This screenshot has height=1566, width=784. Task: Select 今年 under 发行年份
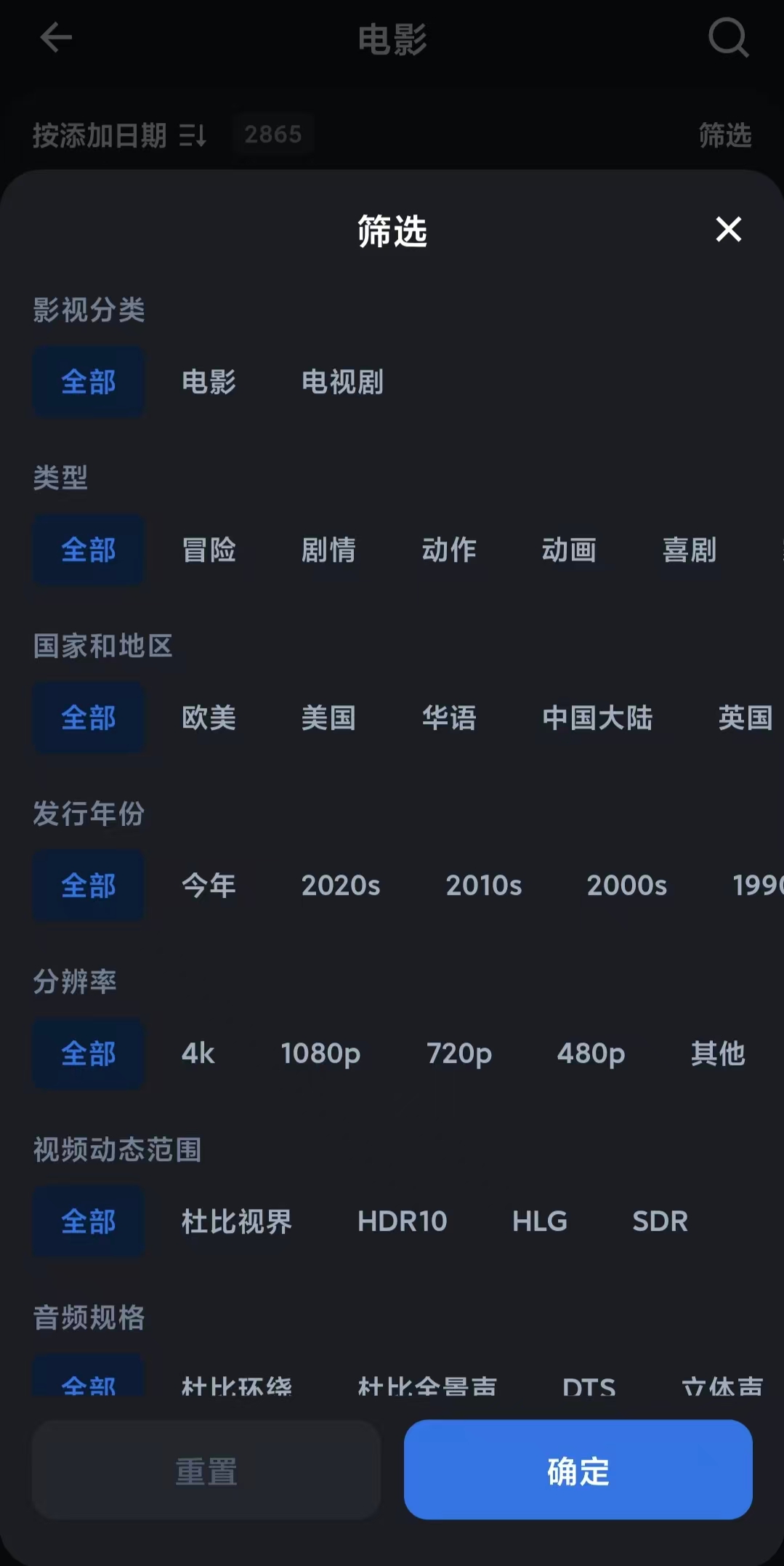click(x=209, y=886)
